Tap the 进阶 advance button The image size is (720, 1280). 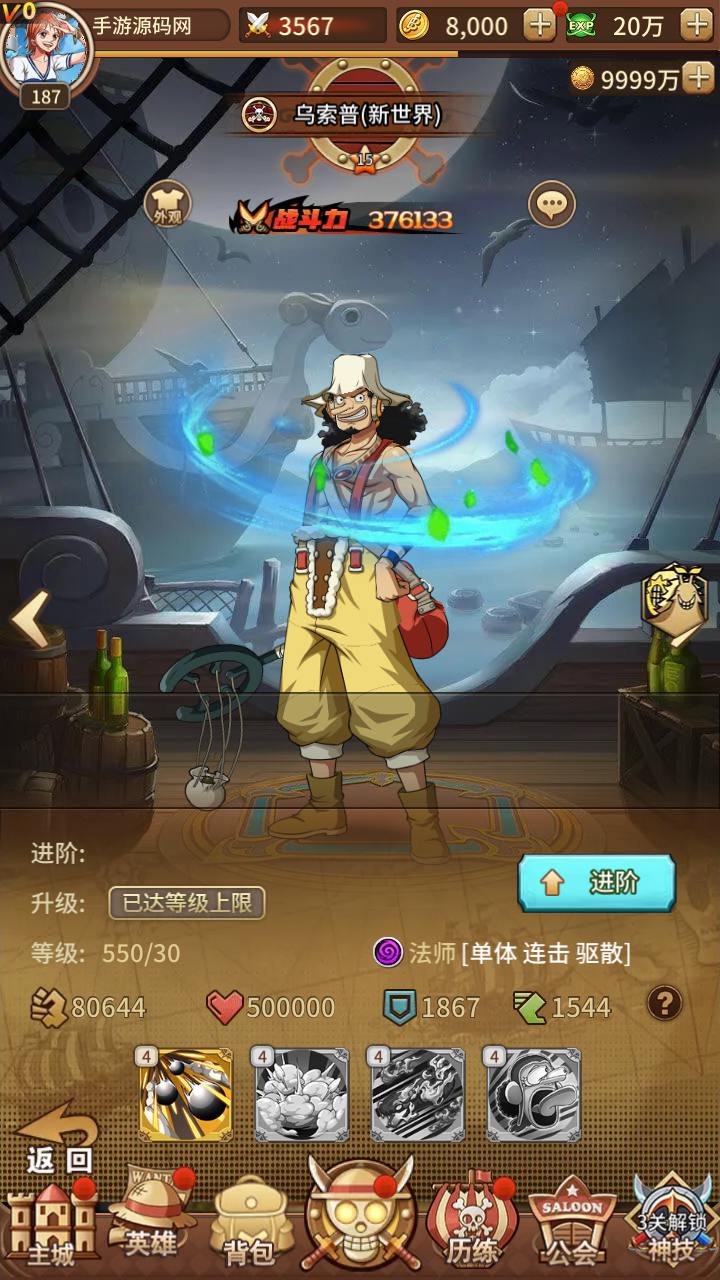point(596,882)
